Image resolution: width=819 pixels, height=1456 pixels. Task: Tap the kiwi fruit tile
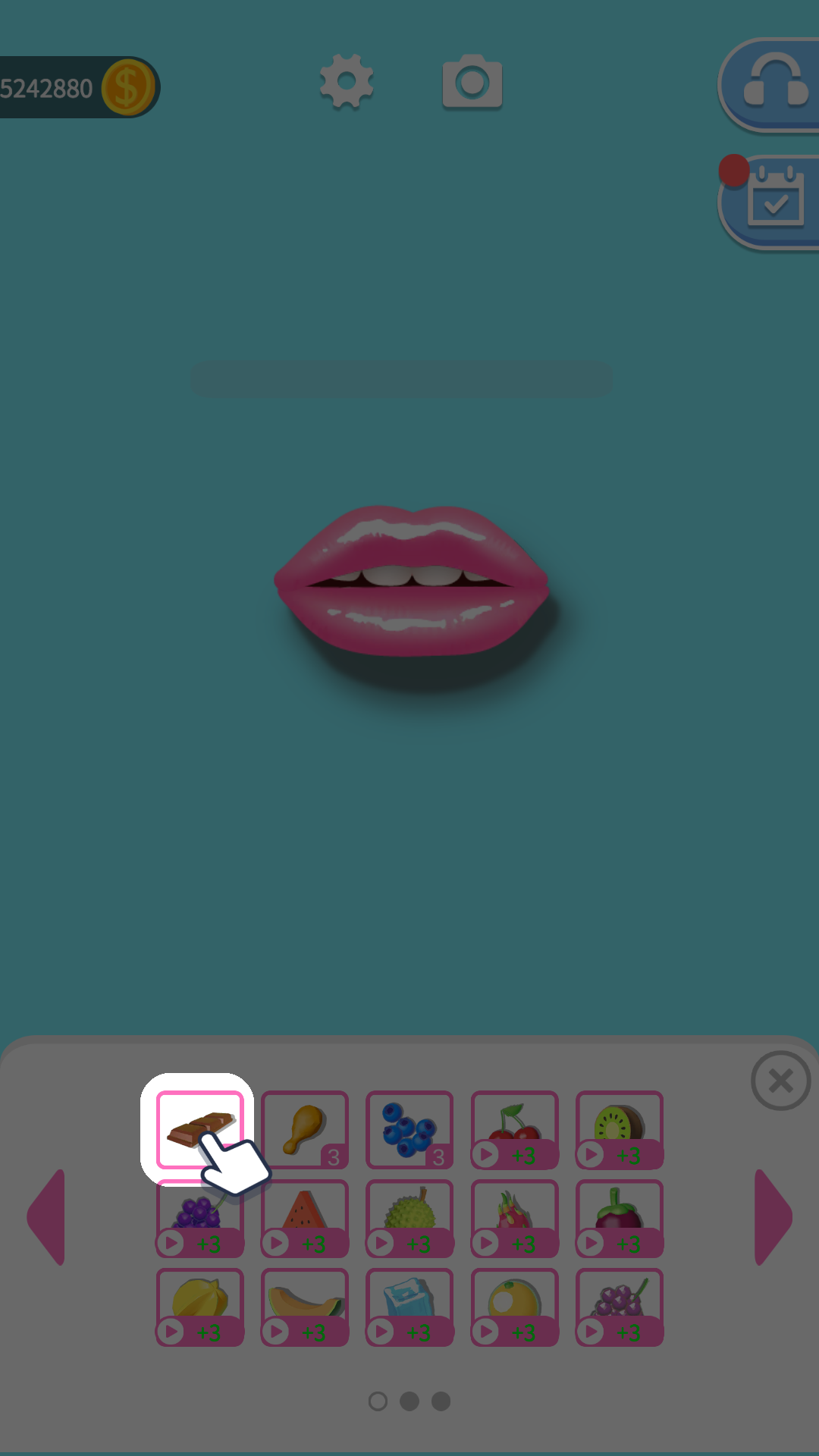click(619, 1130)
